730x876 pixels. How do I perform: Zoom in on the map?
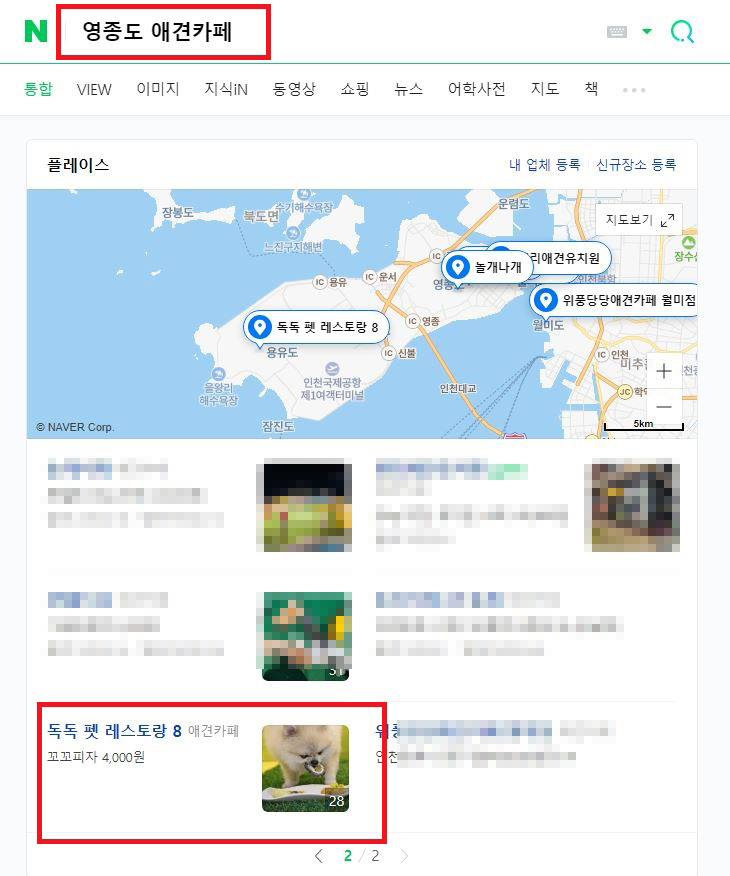point(664,371)
